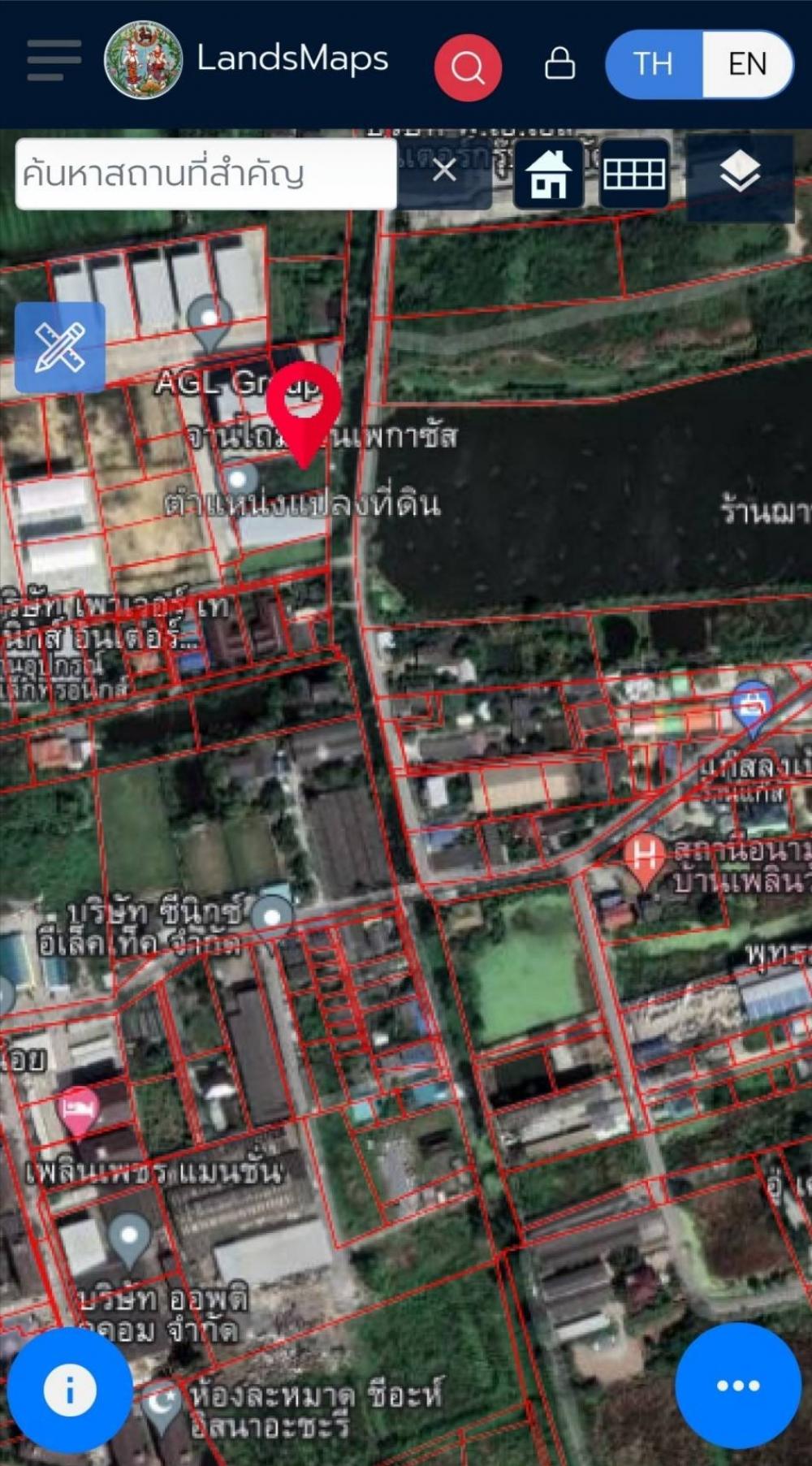Tap the home map button
812x1466 pixels.
pos(549,174)
